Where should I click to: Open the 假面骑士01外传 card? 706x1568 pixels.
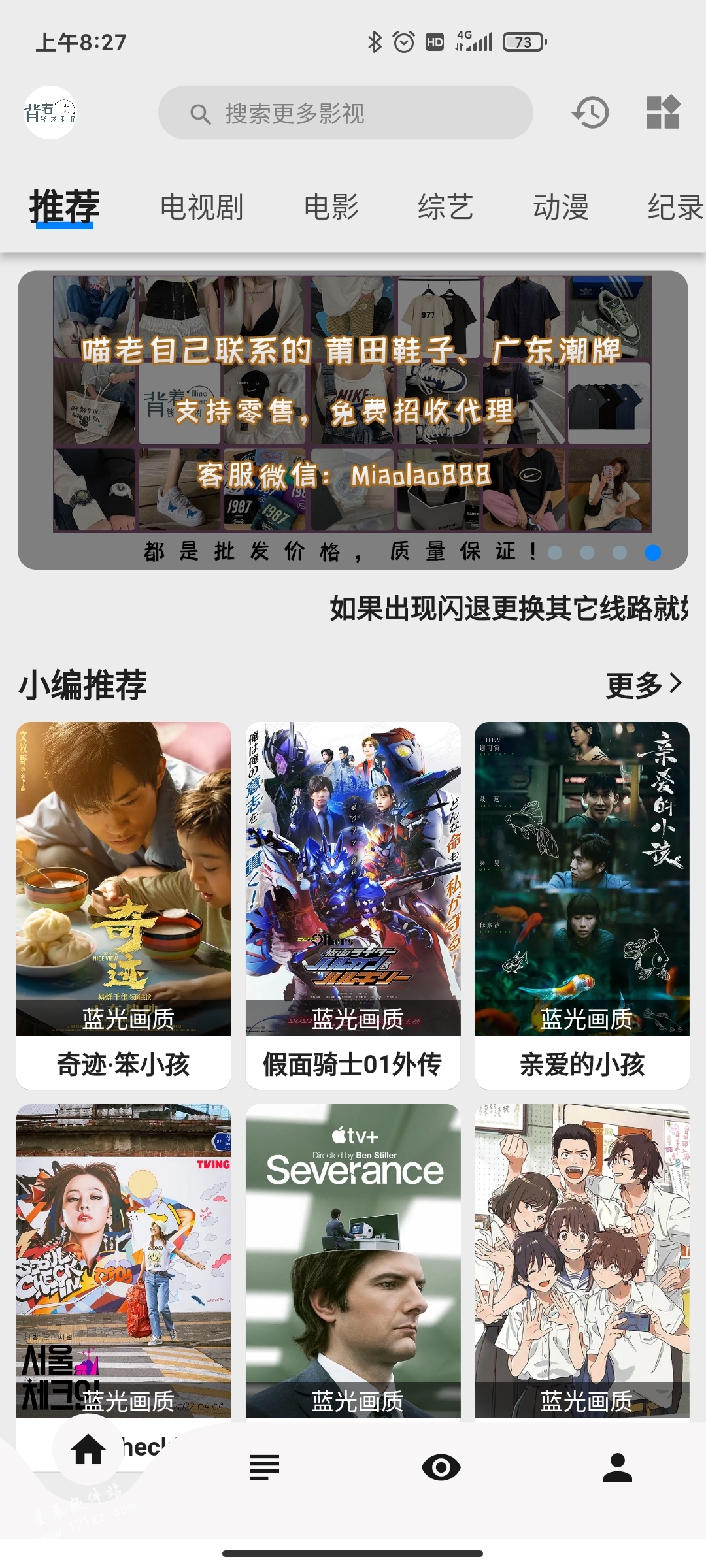click(x=353, y=905)
